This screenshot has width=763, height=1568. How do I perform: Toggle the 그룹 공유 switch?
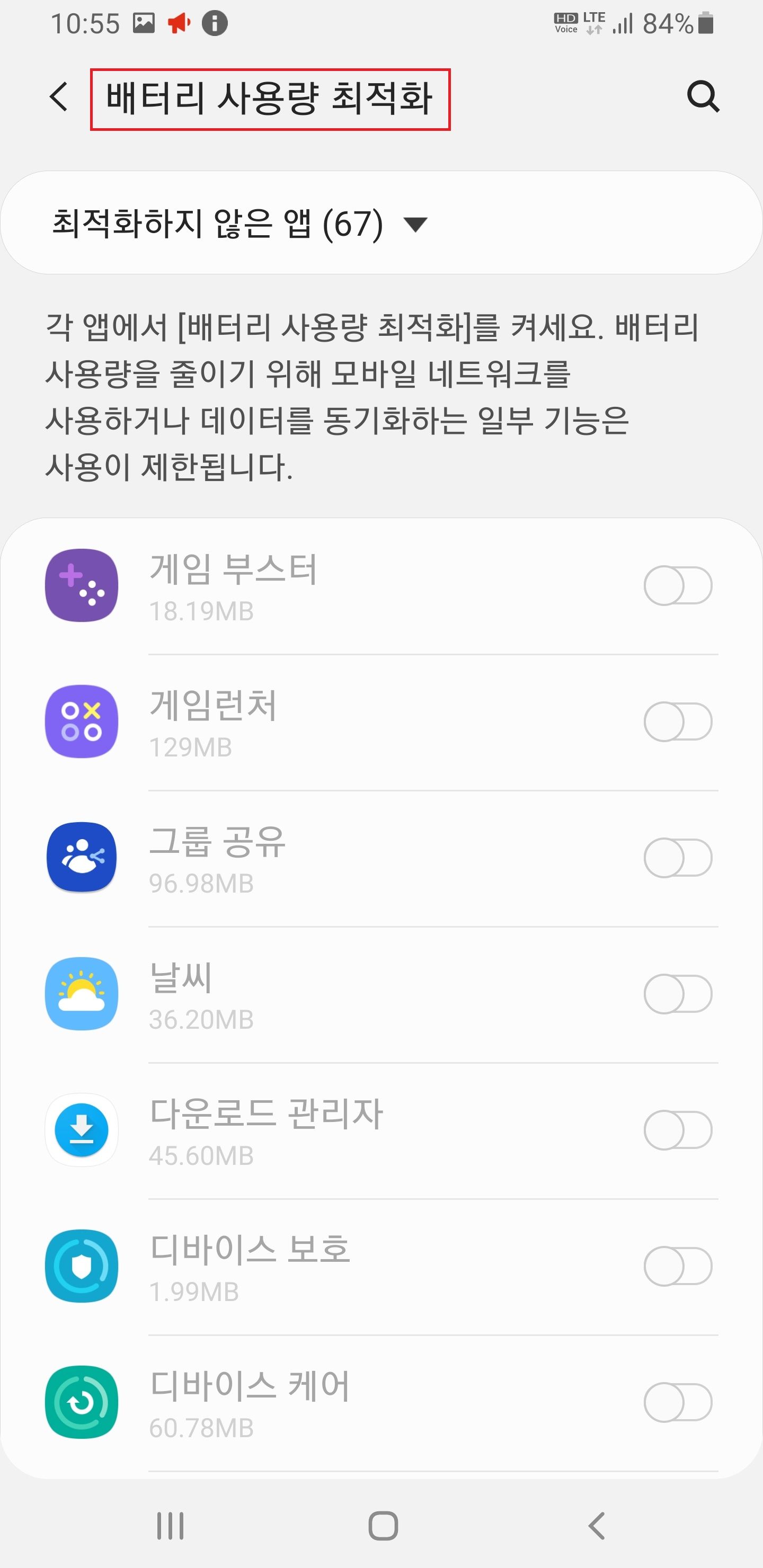point(678,858)
